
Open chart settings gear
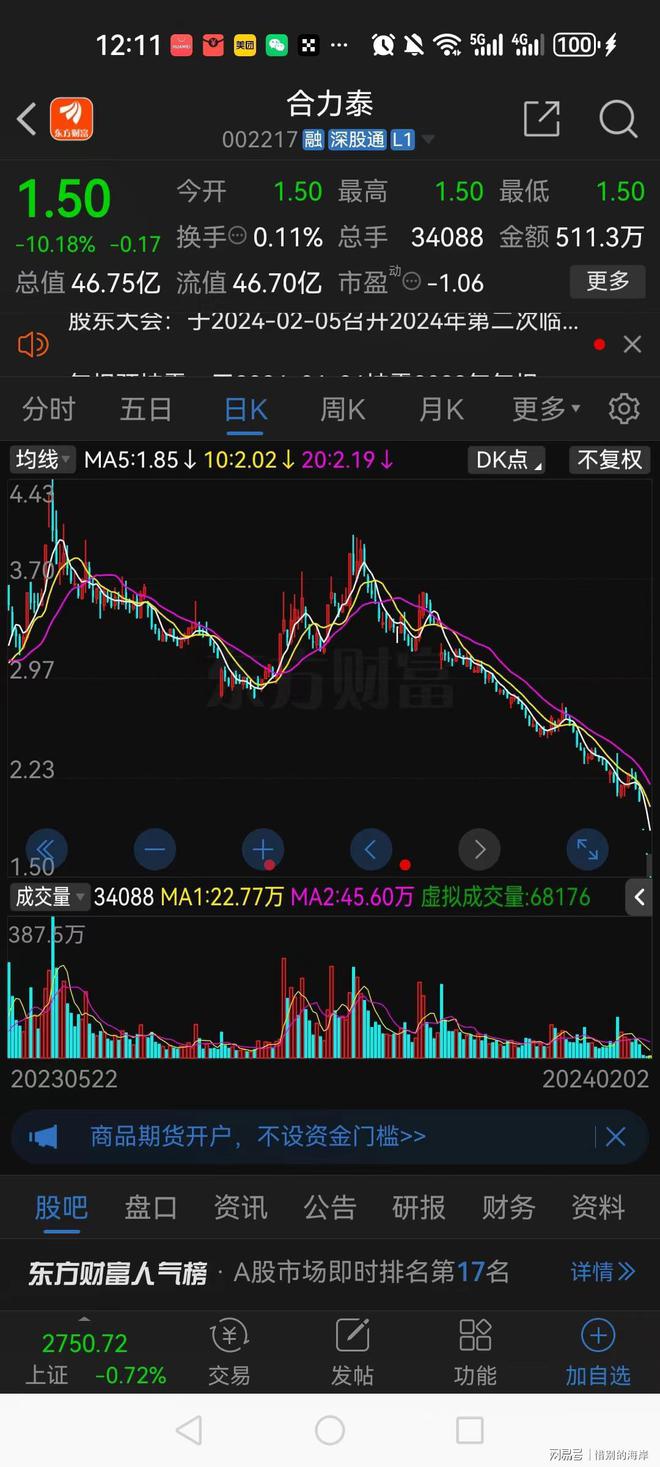(624, 409)
